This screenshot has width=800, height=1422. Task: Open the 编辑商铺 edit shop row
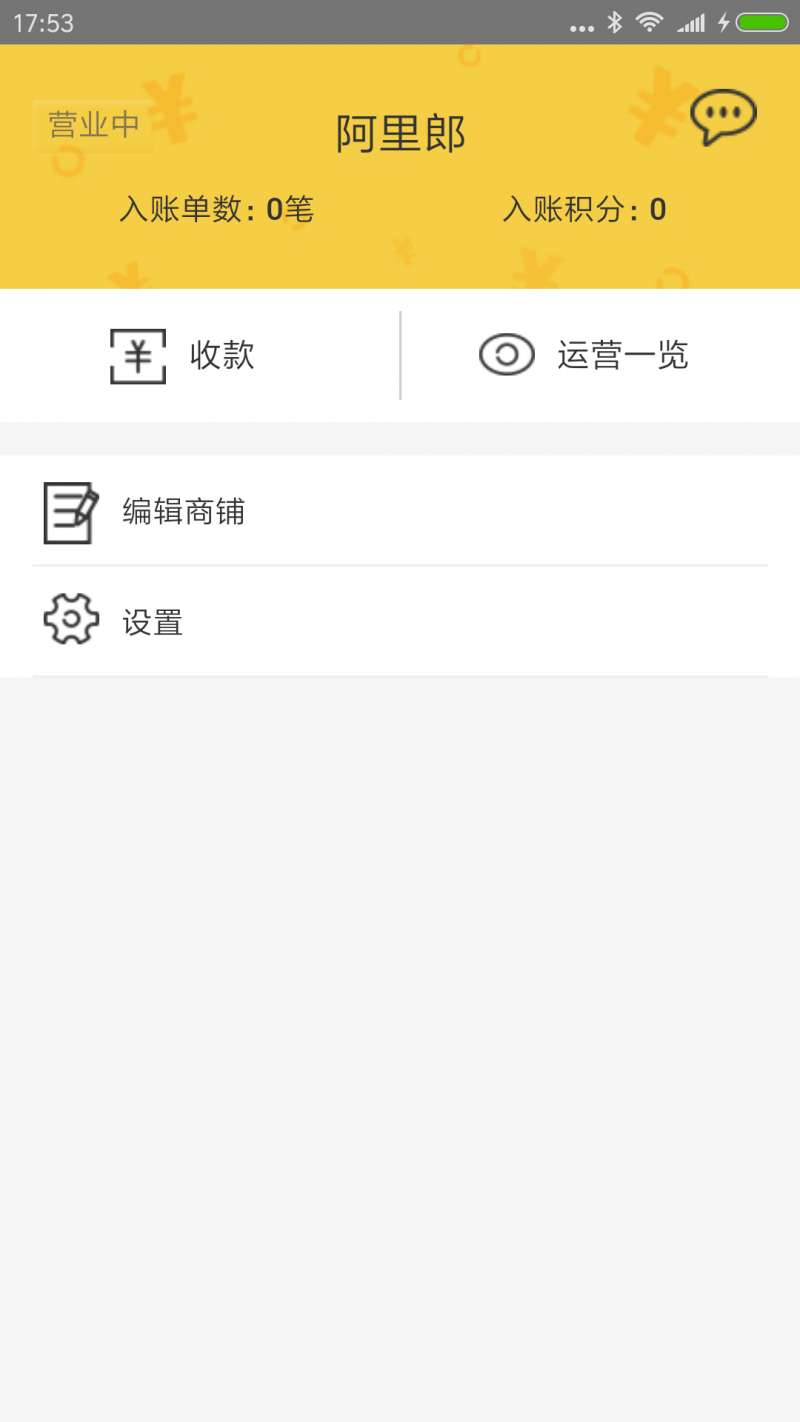coord(400,512)
